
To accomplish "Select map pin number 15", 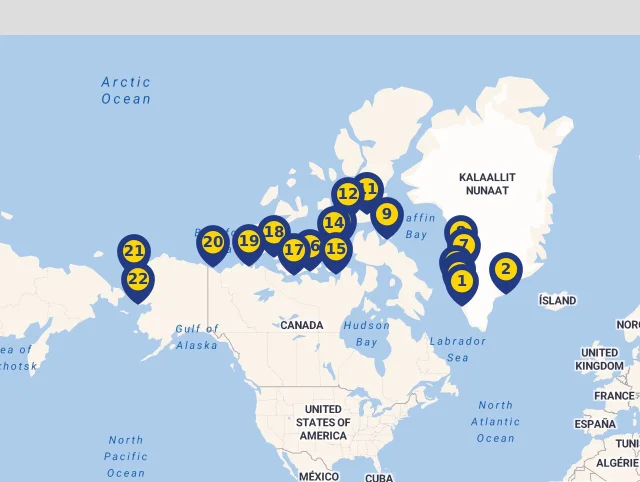I will (336, 249).
